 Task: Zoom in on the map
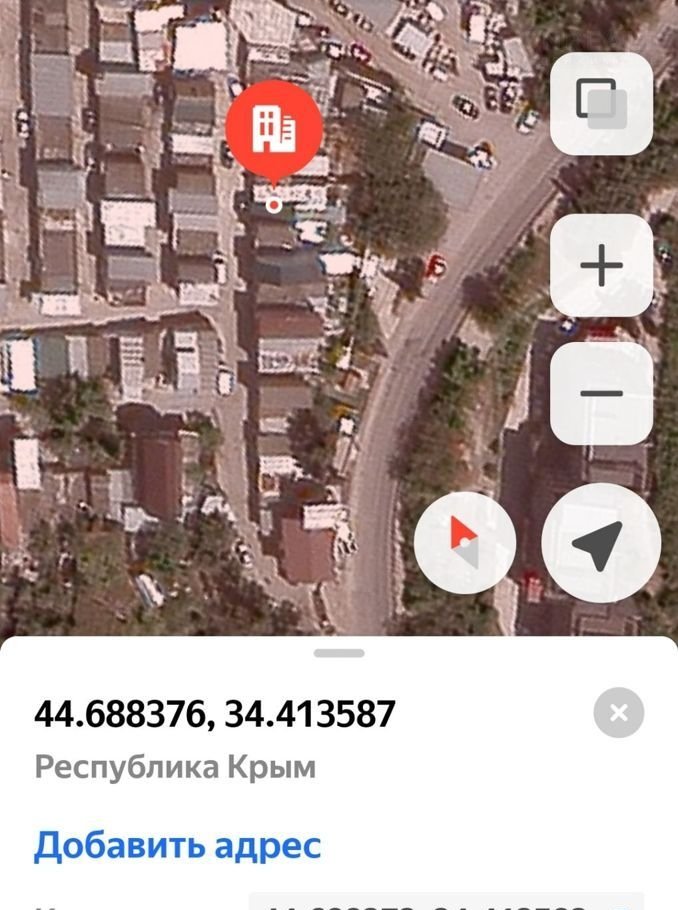click(601, 266)
